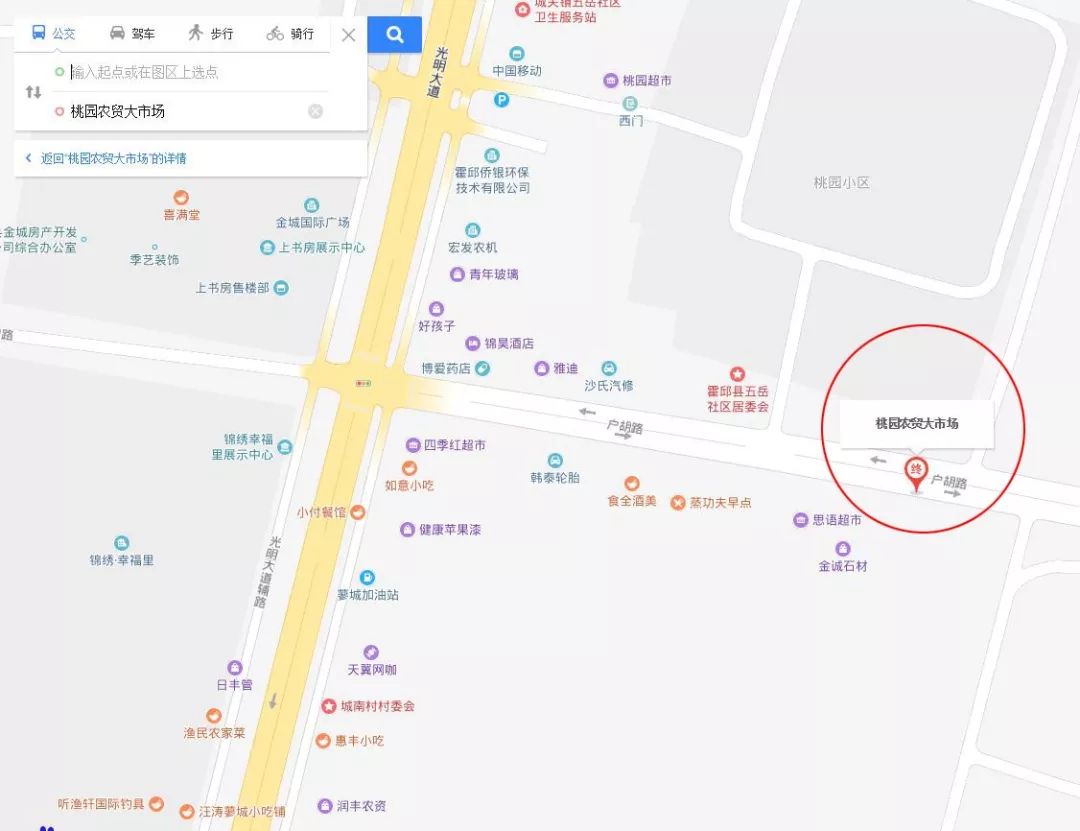Swap the start and destination points
This screenshot has width=1080, height=831.
click(33, 92)
